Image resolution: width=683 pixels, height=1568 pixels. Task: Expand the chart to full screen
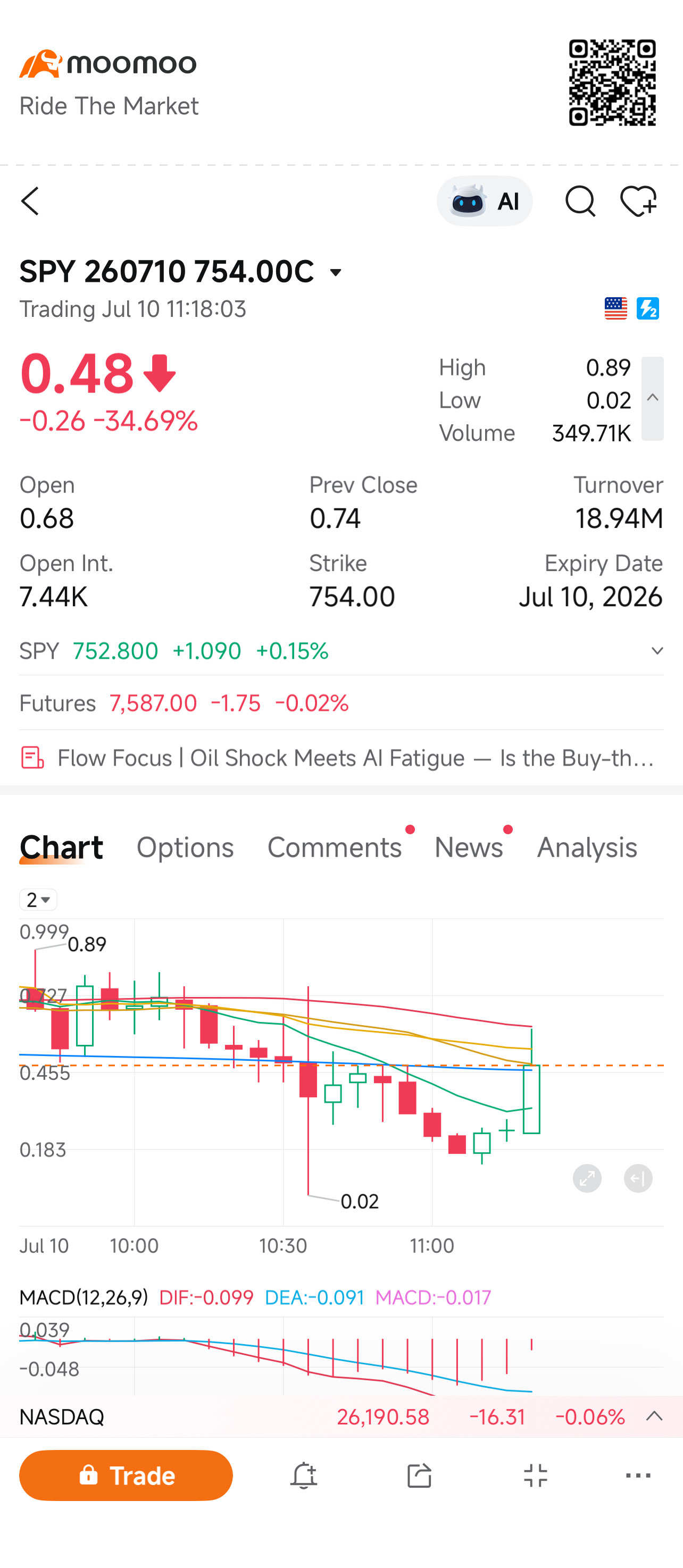[587, 1178]
